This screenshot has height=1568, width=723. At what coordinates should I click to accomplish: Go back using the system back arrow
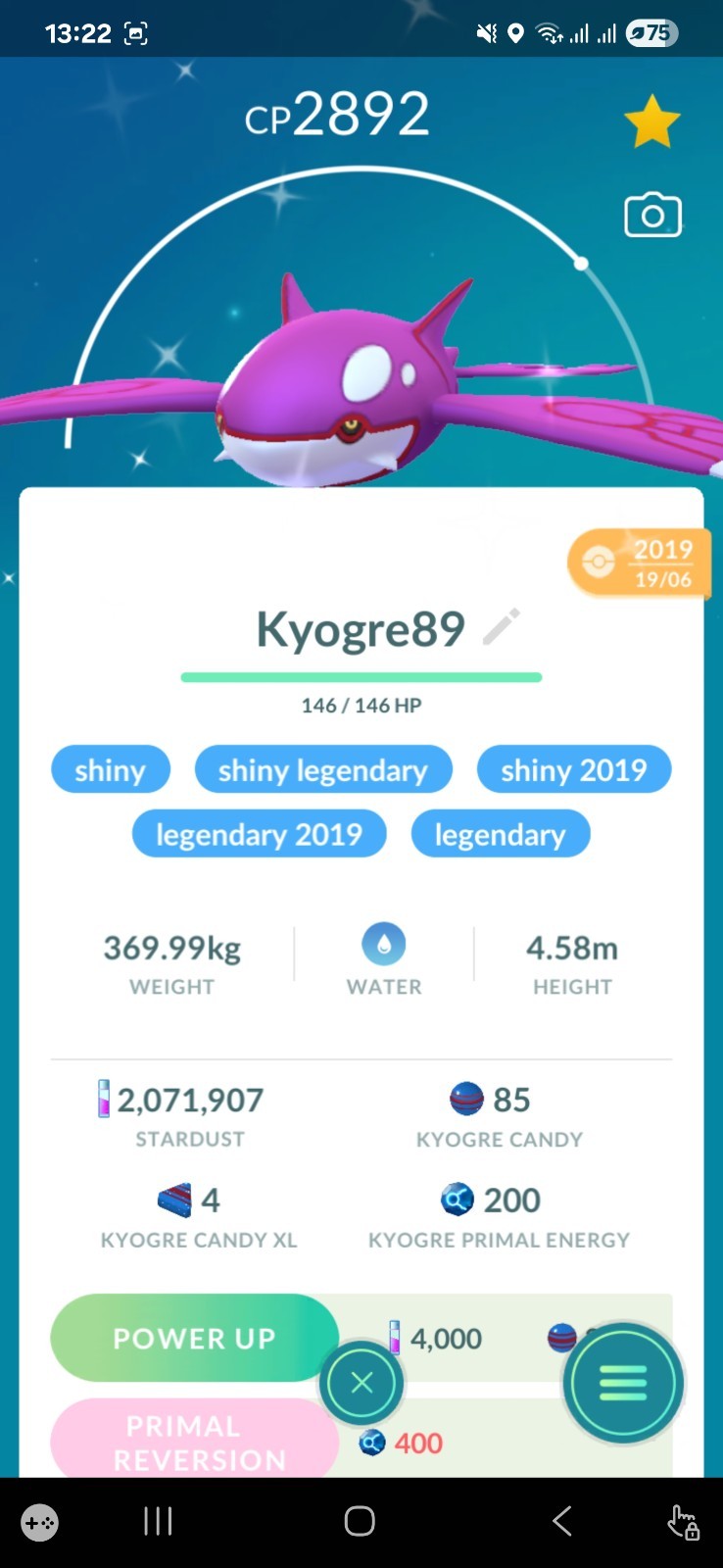point(561,1521)
